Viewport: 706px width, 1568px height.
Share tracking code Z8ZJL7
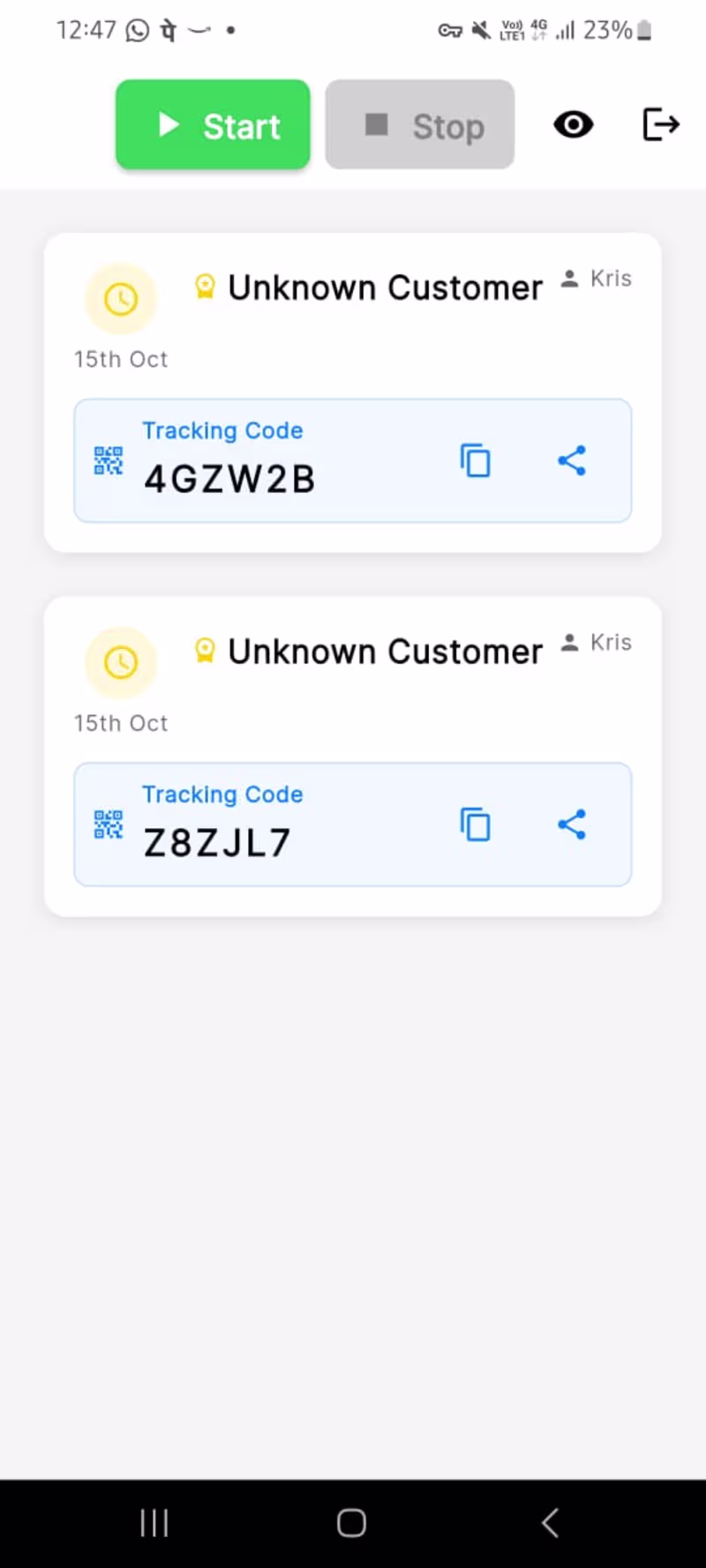[572, 825]
